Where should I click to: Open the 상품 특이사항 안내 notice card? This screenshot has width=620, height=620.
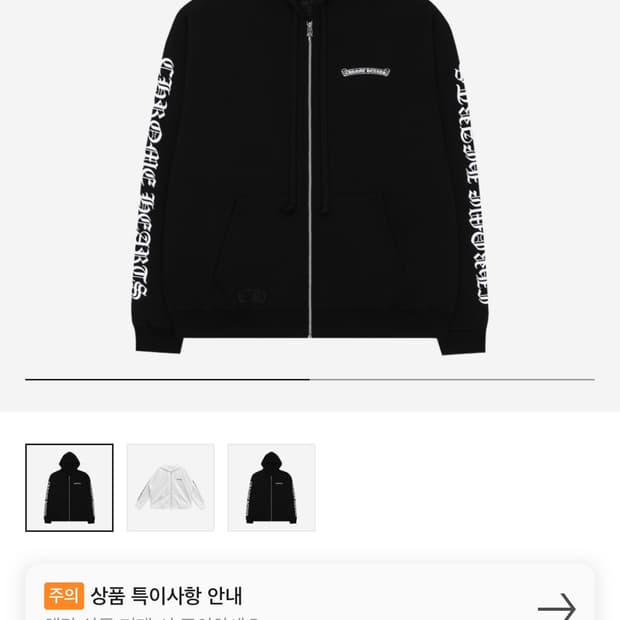coord(310,598)
